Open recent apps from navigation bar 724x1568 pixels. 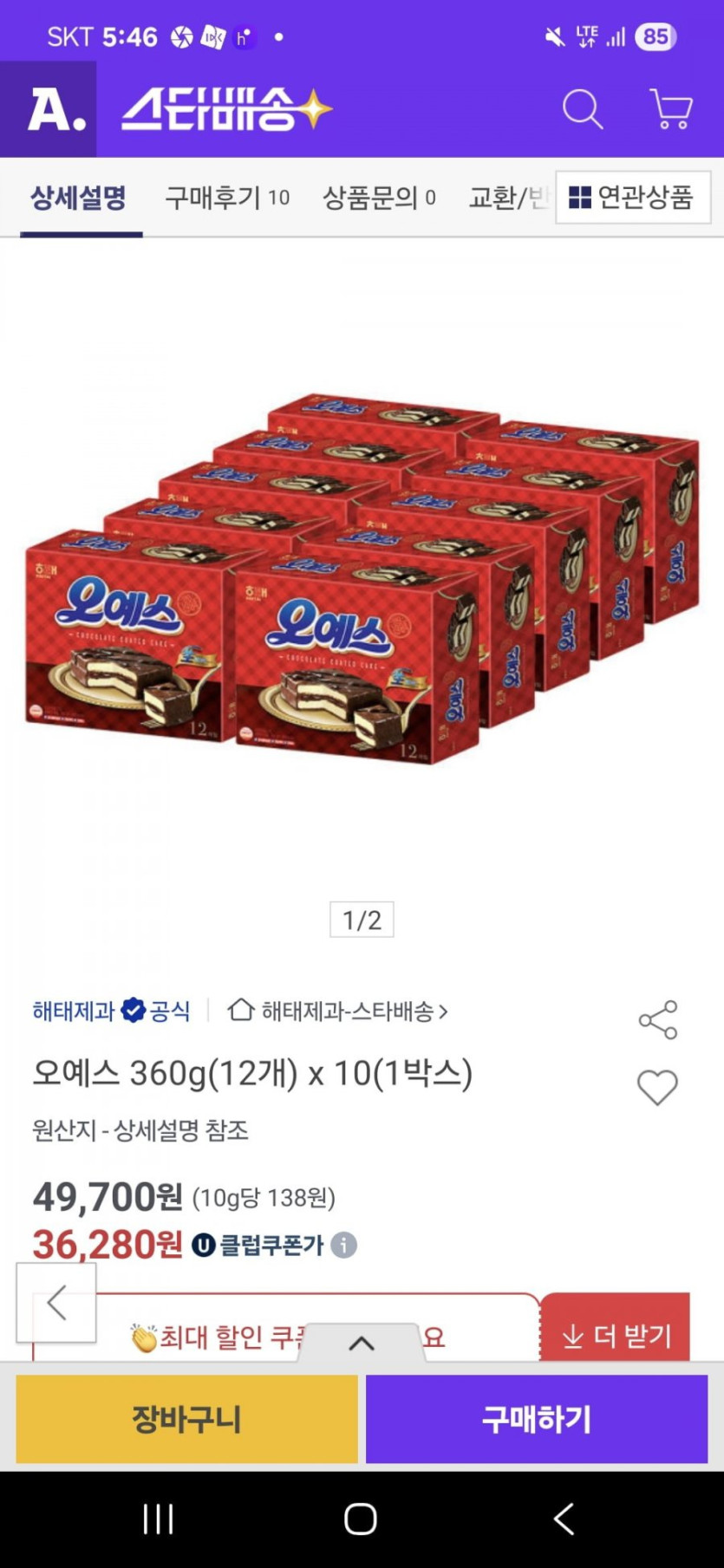pos(158,1519)
